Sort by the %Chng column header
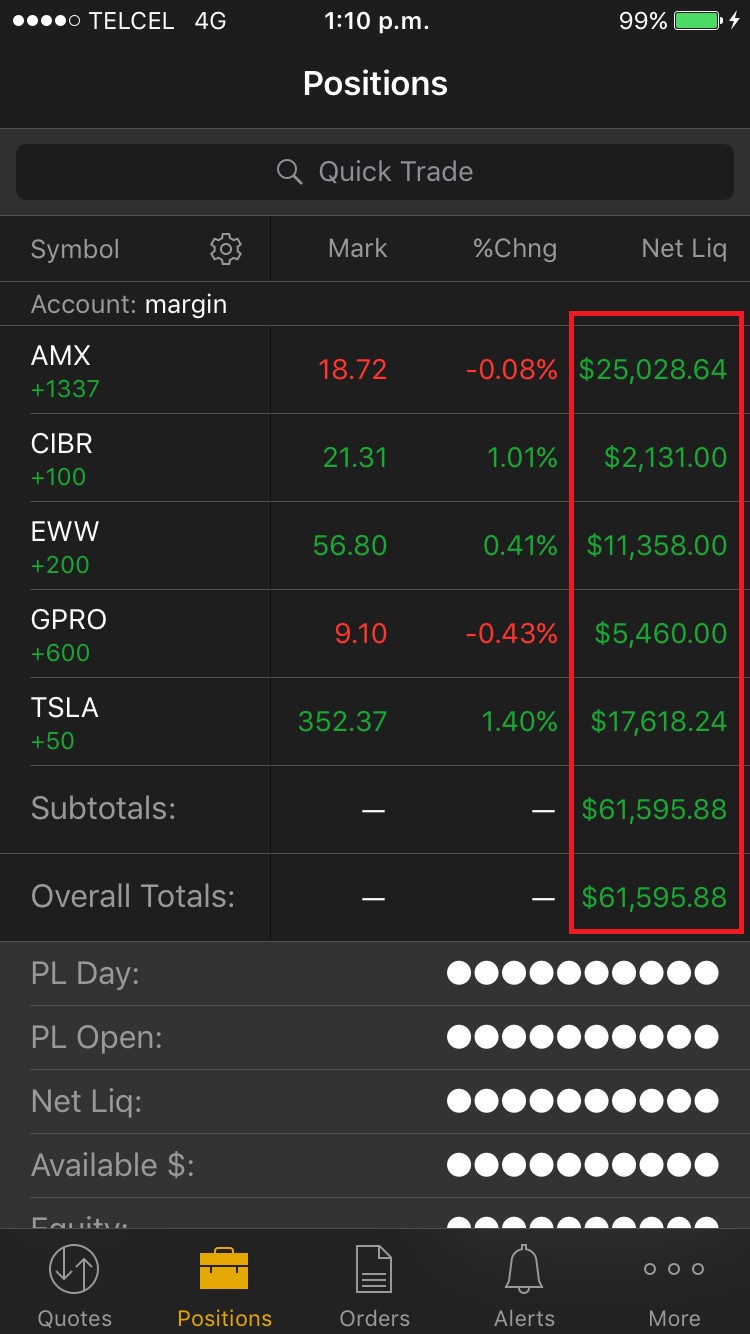 click(x=515, y=249)
